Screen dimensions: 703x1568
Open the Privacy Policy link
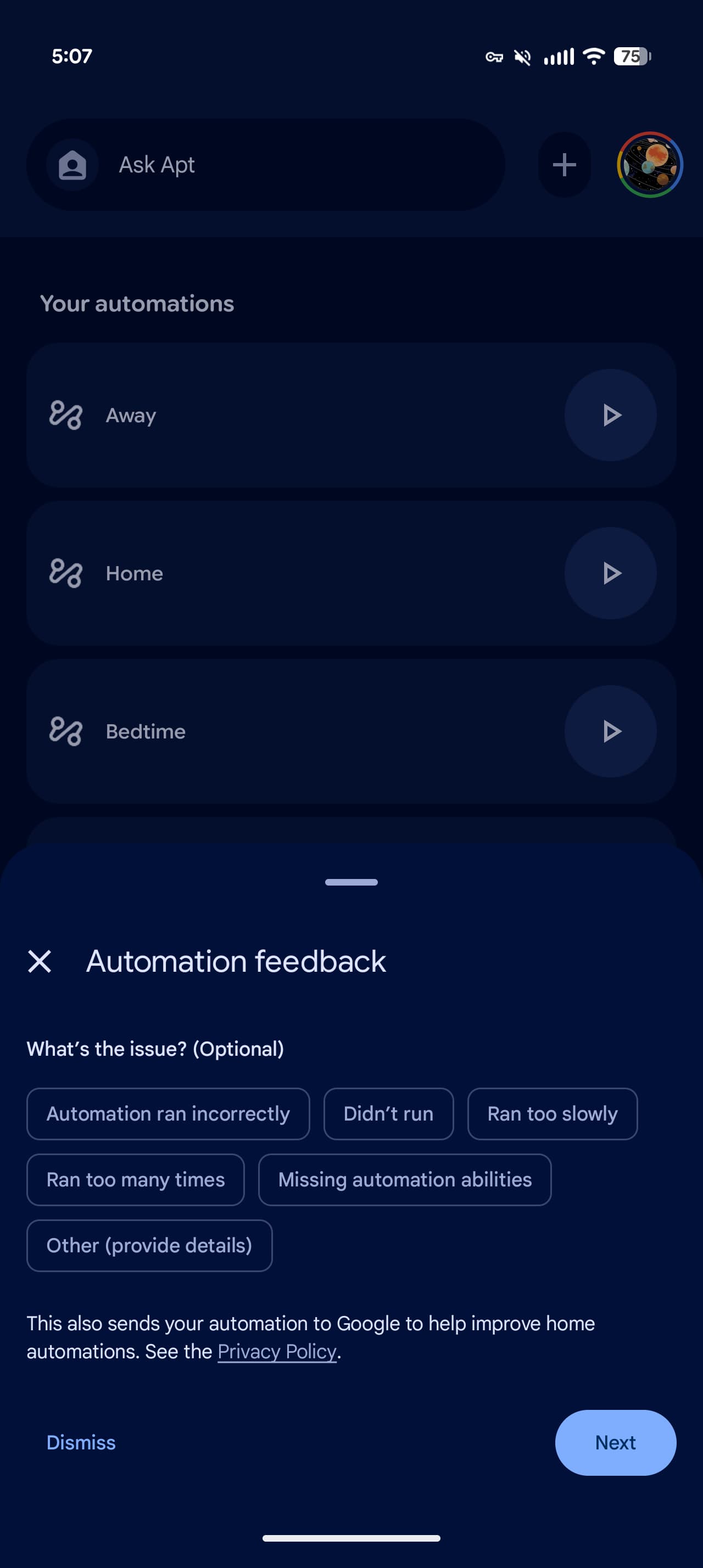click(277, 1351)
